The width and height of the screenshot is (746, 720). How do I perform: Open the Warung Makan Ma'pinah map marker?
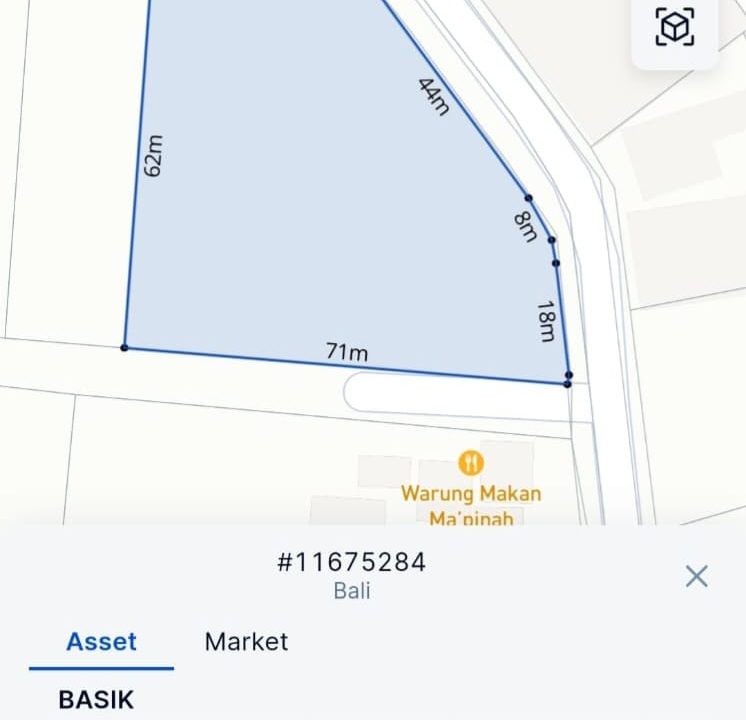pos(471,462)
